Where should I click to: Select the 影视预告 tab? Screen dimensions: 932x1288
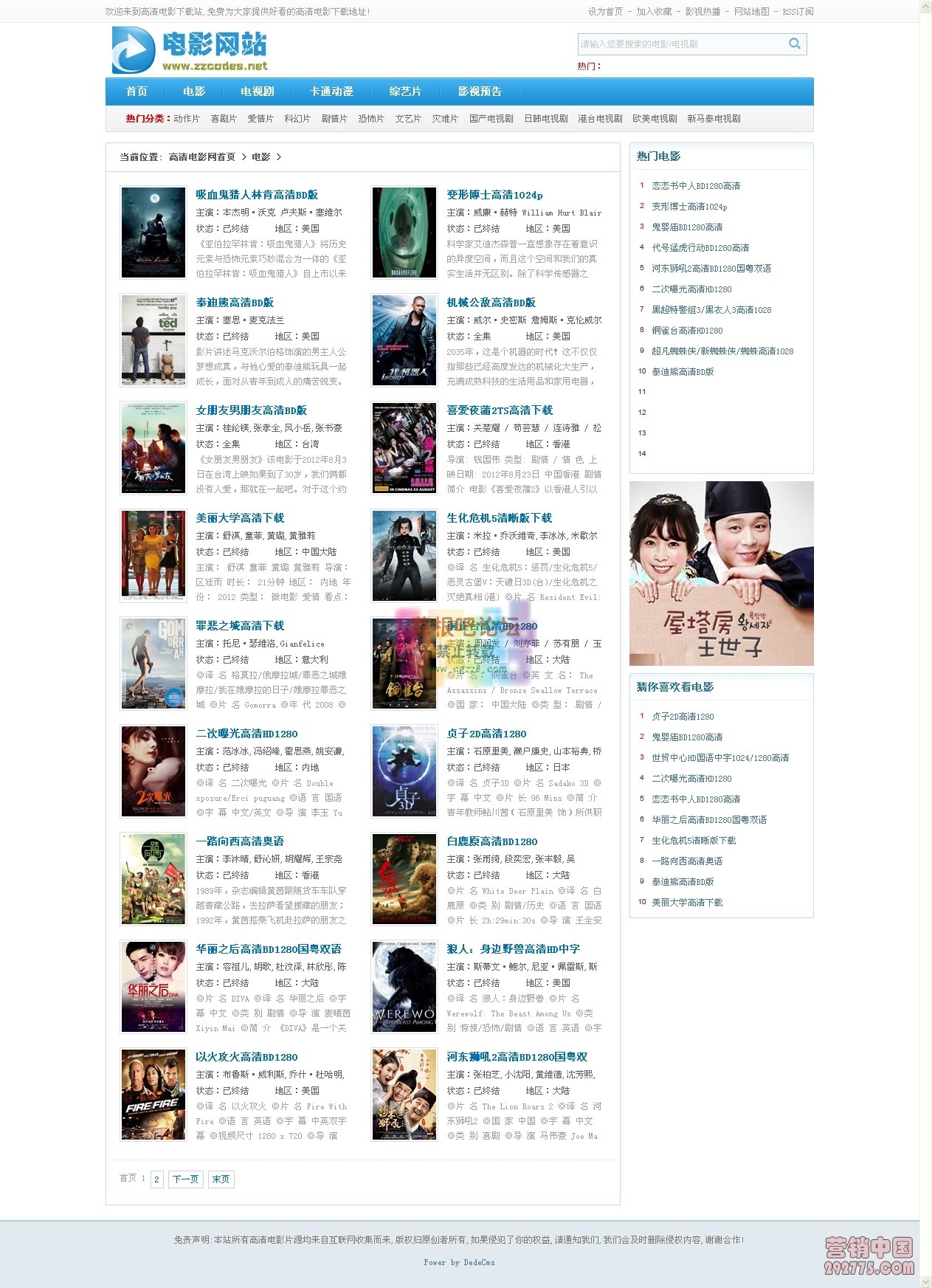(x=479, y=92)
